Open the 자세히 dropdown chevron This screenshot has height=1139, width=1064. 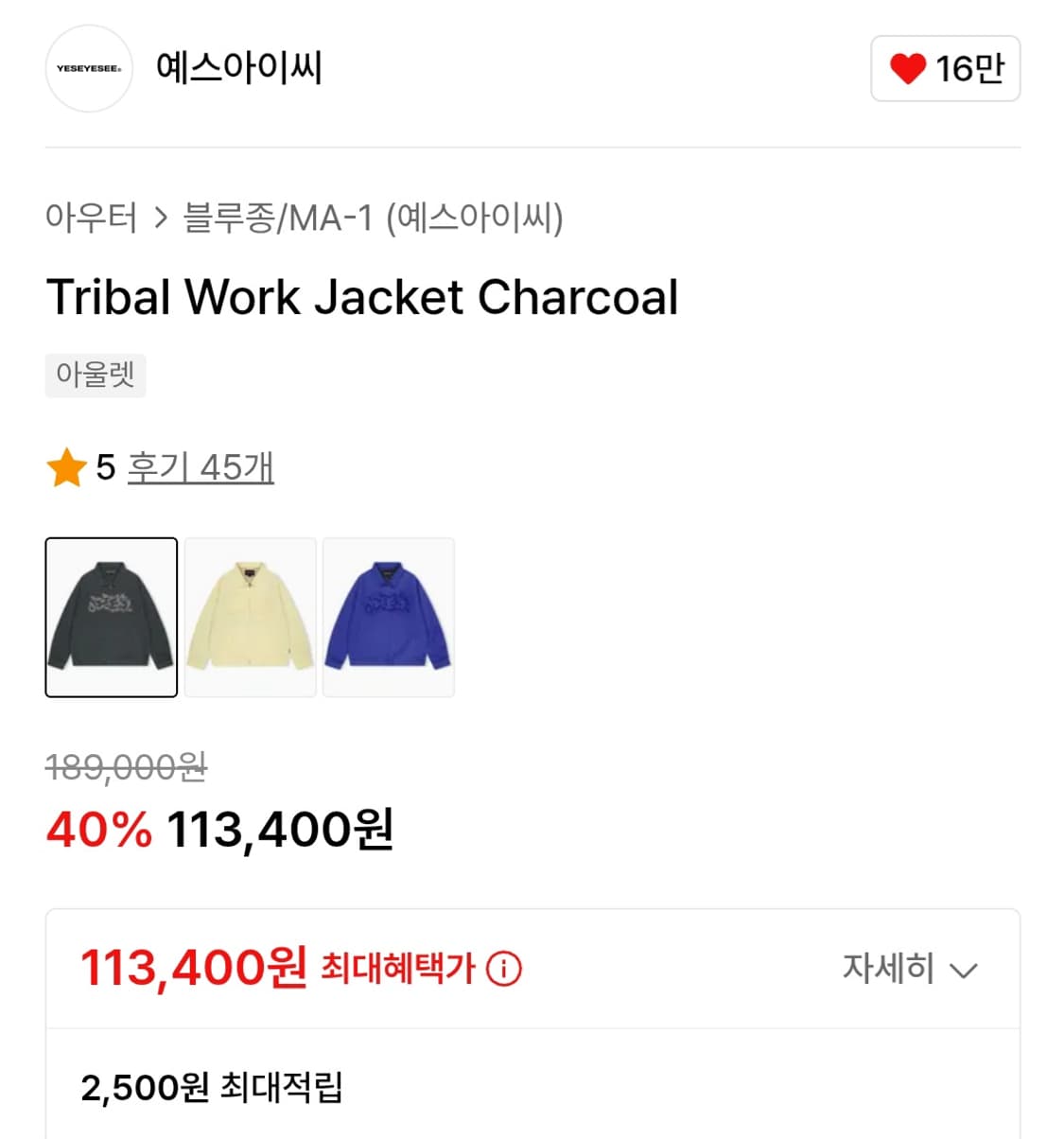tap(965, 971)
